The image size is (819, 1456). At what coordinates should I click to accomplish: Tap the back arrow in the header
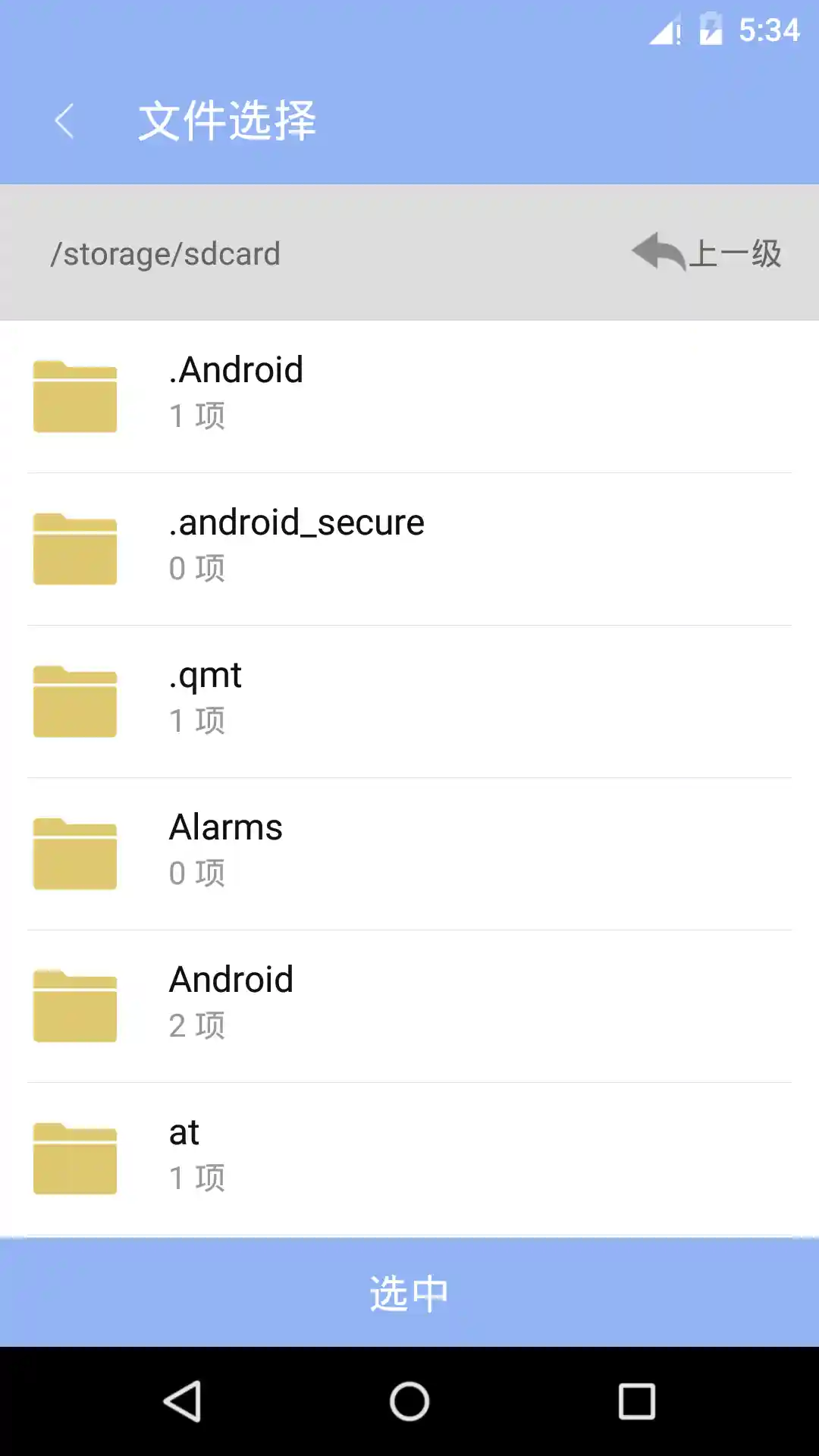point(65,121)
